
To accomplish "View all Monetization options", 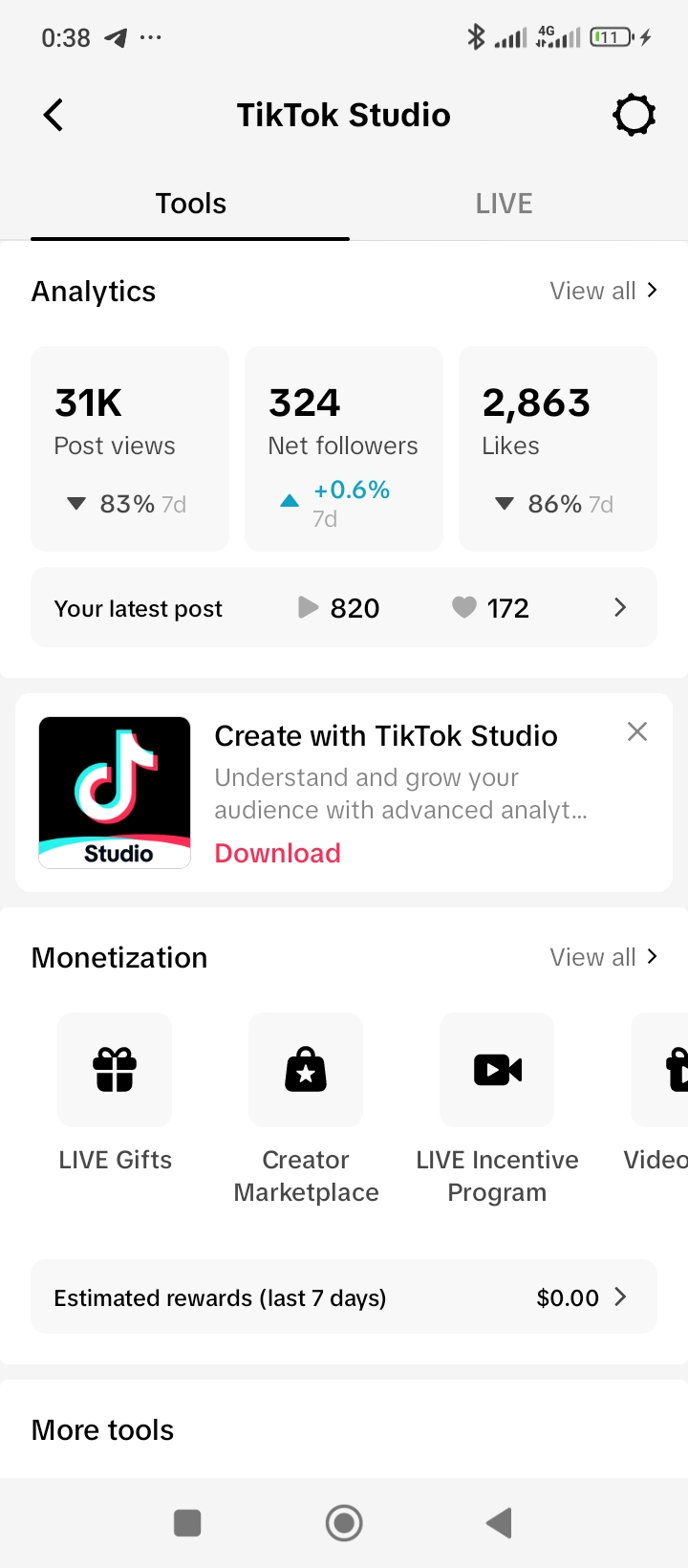I will (604, 957).
